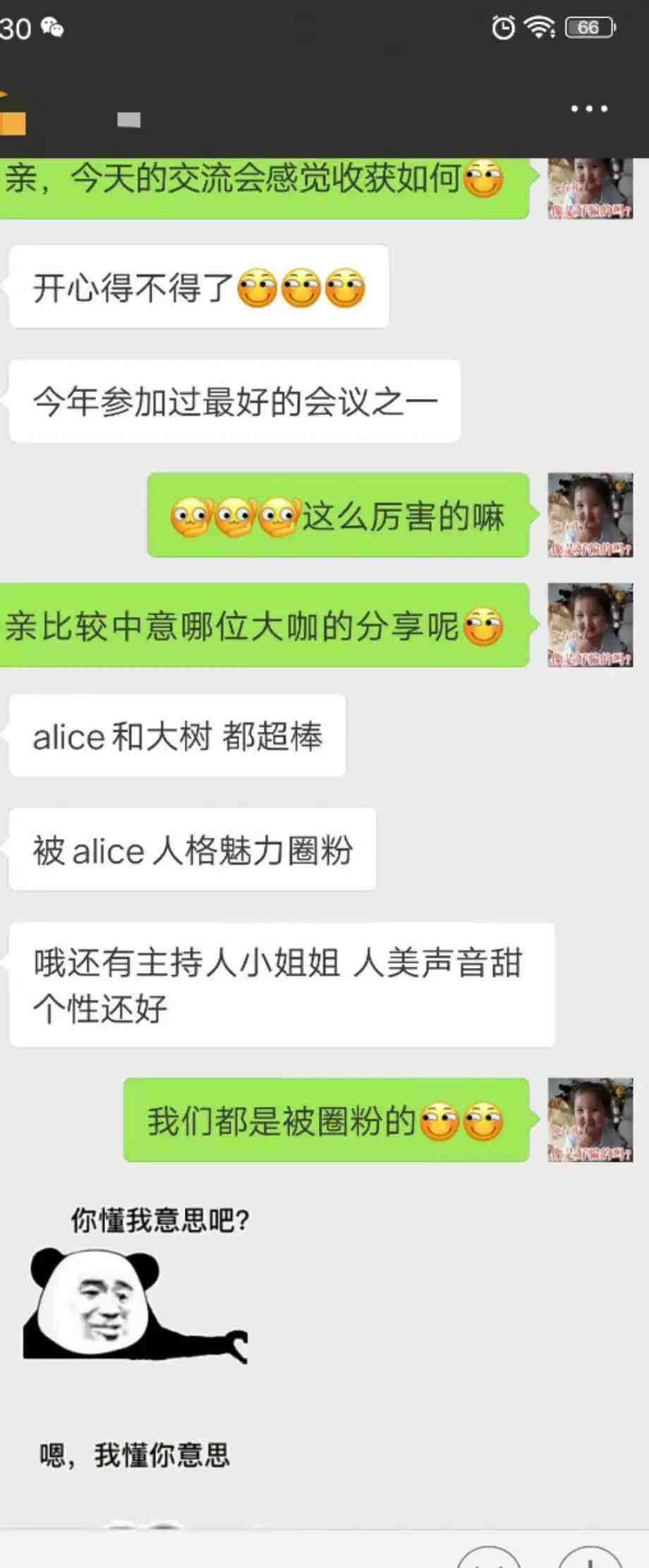The width and height of the screenshot is (649, 1568).
Task: Open the avatar next to "我们都是被圈粉的"
Action: (x=590, y=1120)
